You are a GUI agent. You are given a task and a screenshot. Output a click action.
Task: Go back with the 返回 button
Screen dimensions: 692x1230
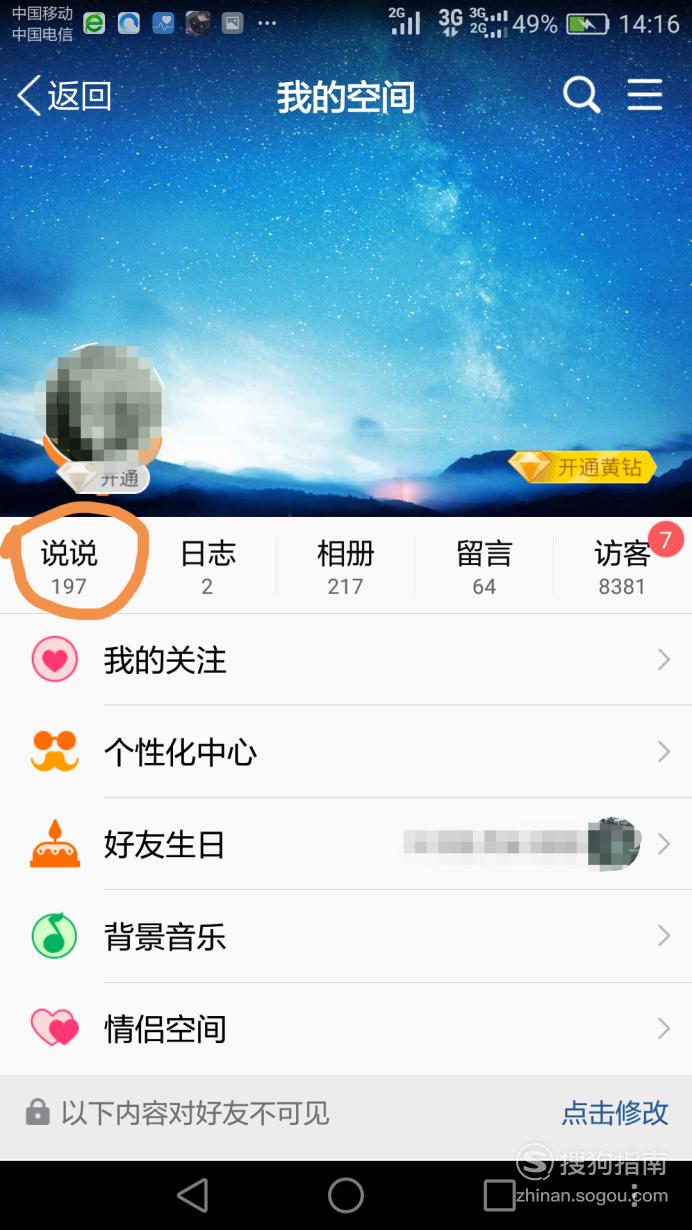pos(64,97)
